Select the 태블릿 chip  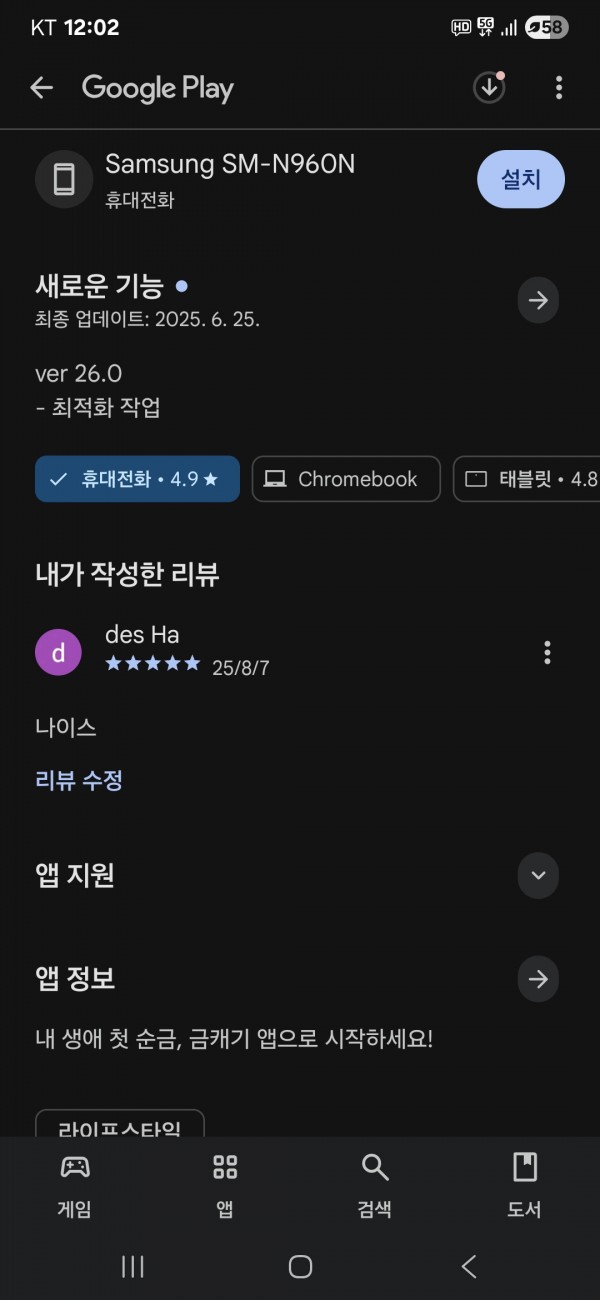click(527, 479)
